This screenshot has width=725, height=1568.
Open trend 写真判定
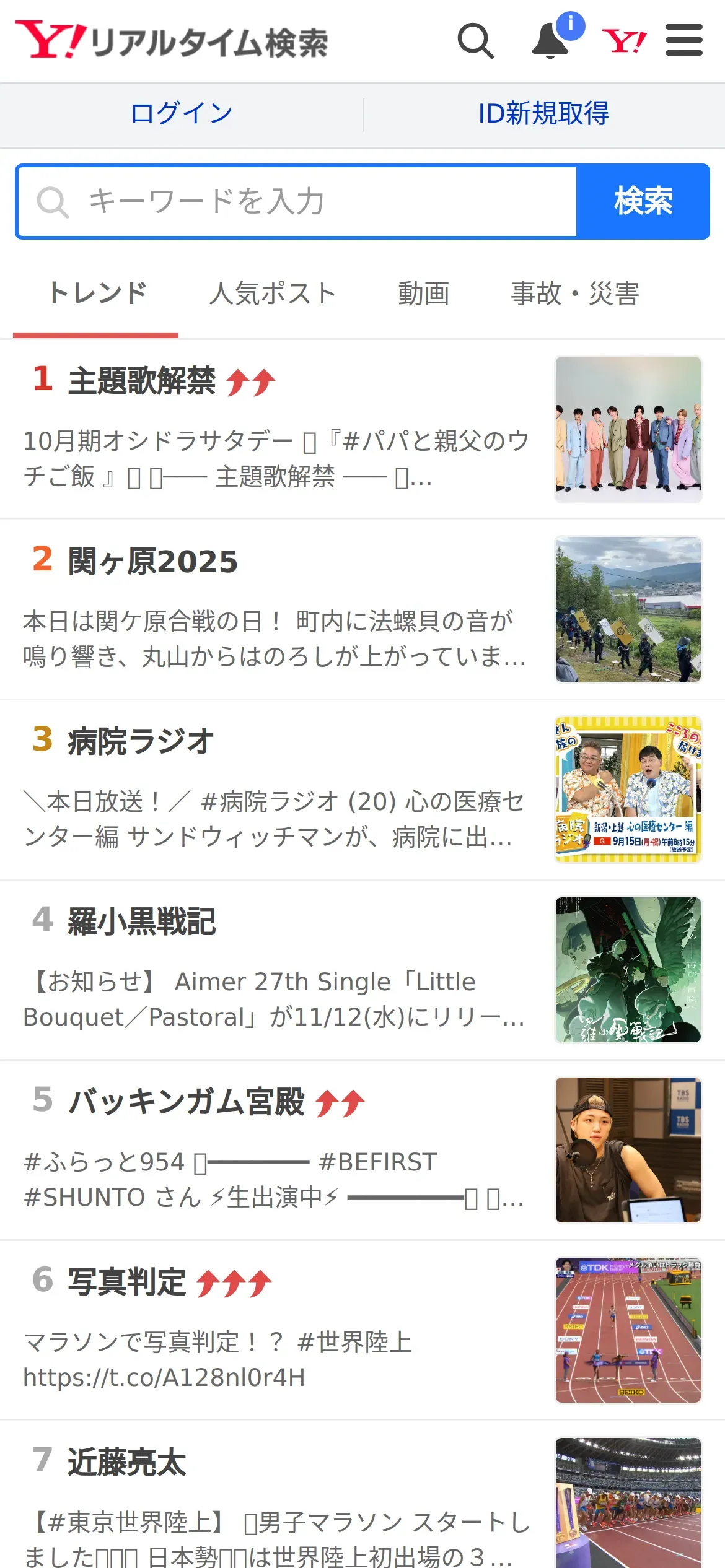pos(127,1282)
